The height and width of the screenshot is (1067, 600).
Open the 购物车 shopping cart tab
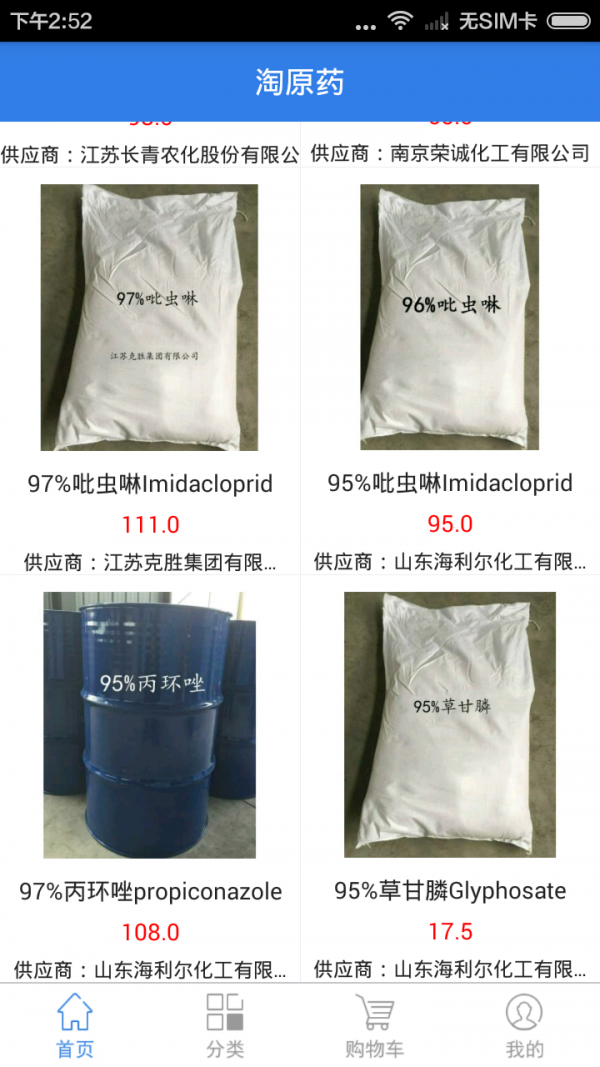(x=375, y=1025)
